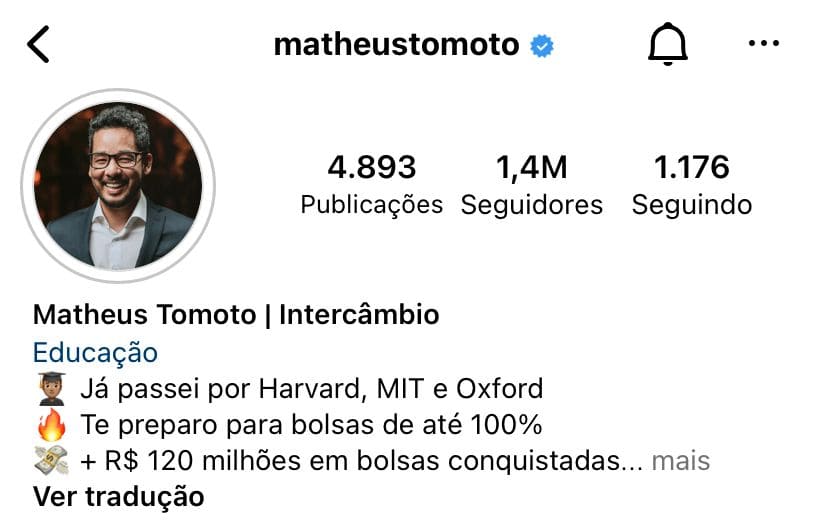The height and width of the screenshot is (522, 828).
Task: View the 1,4M Seguidores list
Action: tap(531, 185)
